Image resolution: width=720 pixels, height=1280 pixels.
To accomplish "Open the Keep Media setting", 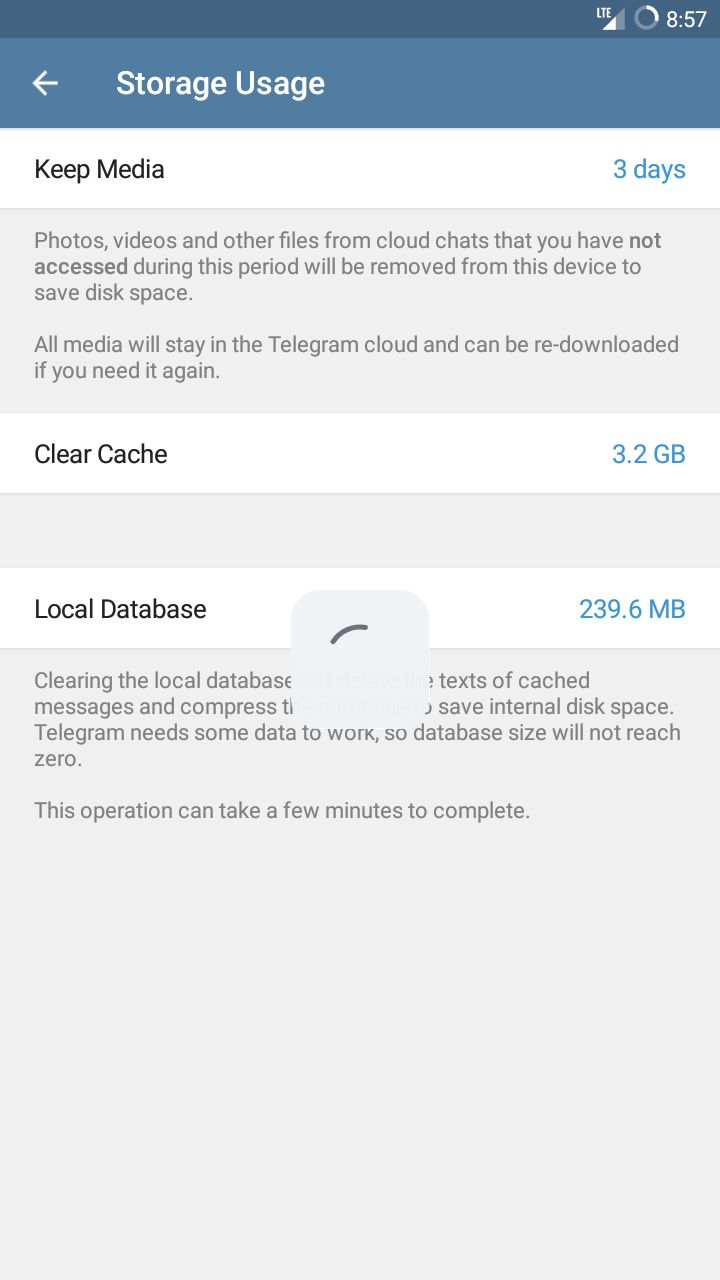I will [359, 169].
